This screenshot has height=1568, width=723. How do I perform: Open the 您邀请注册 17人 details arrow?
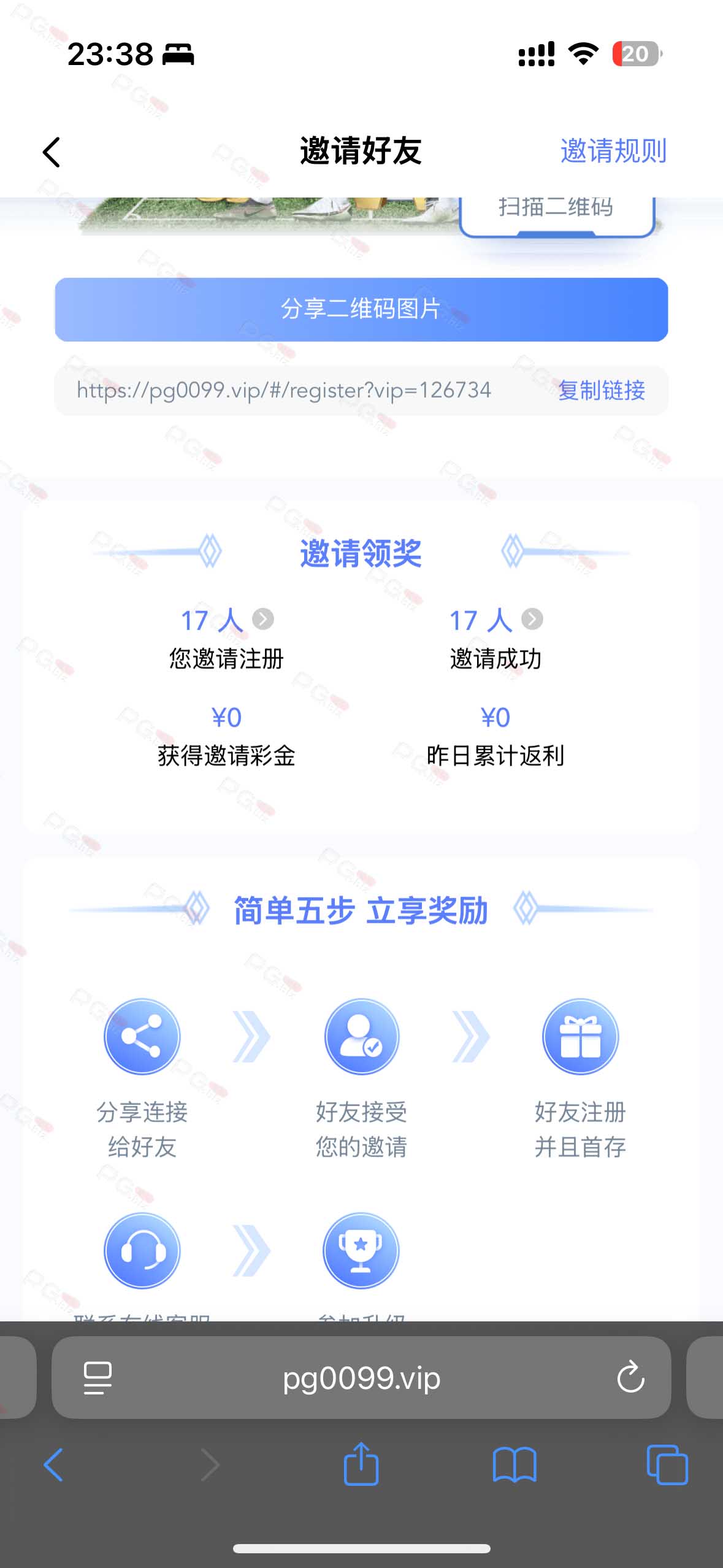click(263, 619)
